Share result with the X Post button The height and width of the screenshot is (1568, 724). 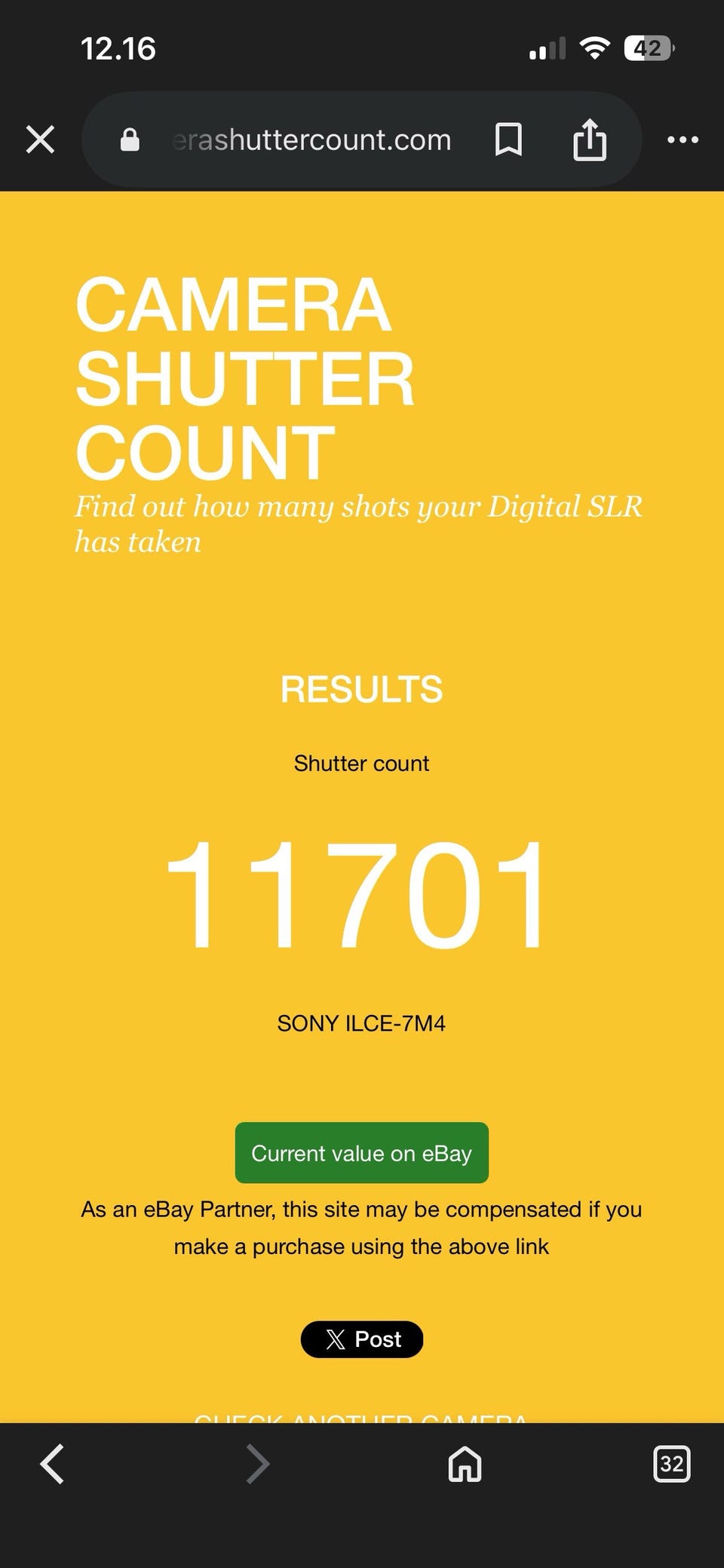click(x=362, y=1339)
